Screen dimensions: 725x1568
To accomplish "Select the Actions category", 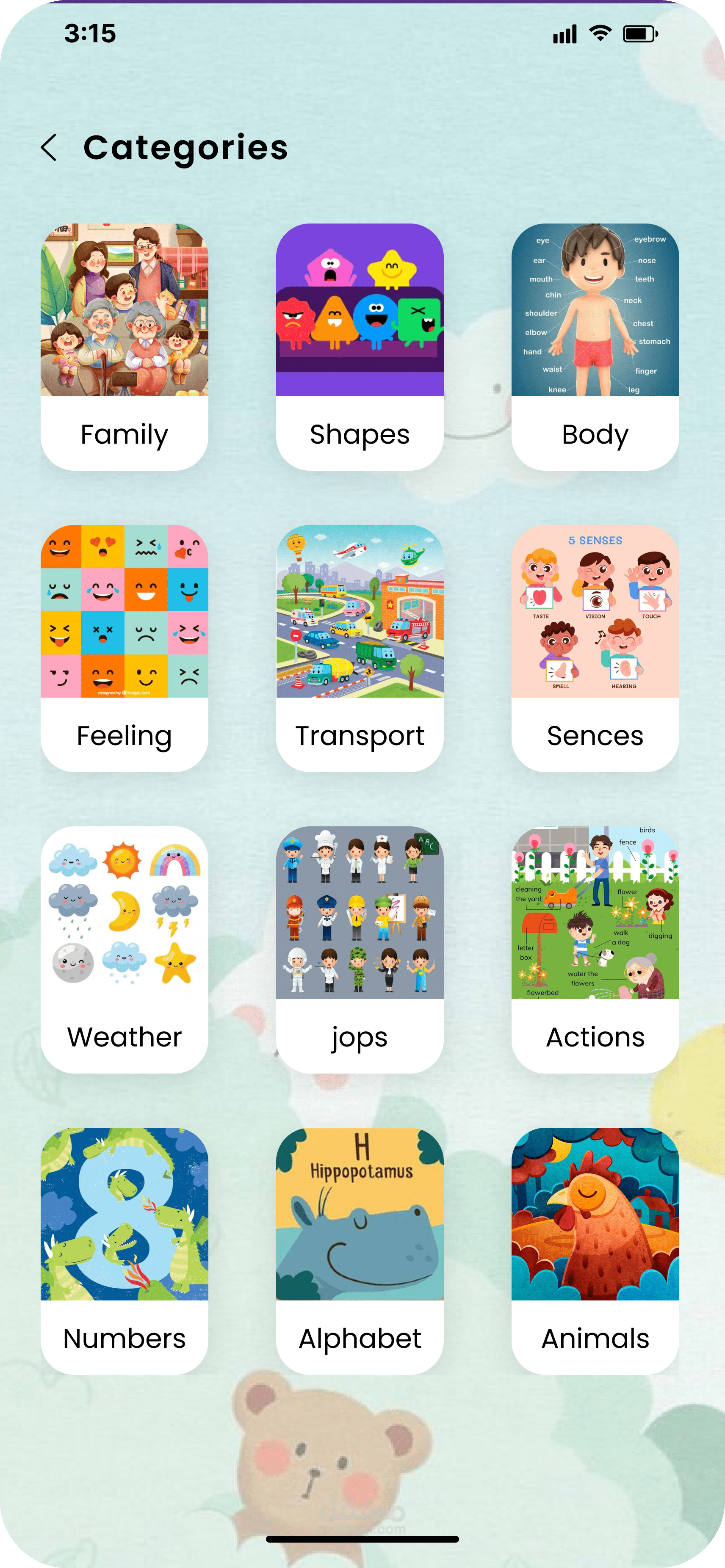I will [x=595, y=949].
